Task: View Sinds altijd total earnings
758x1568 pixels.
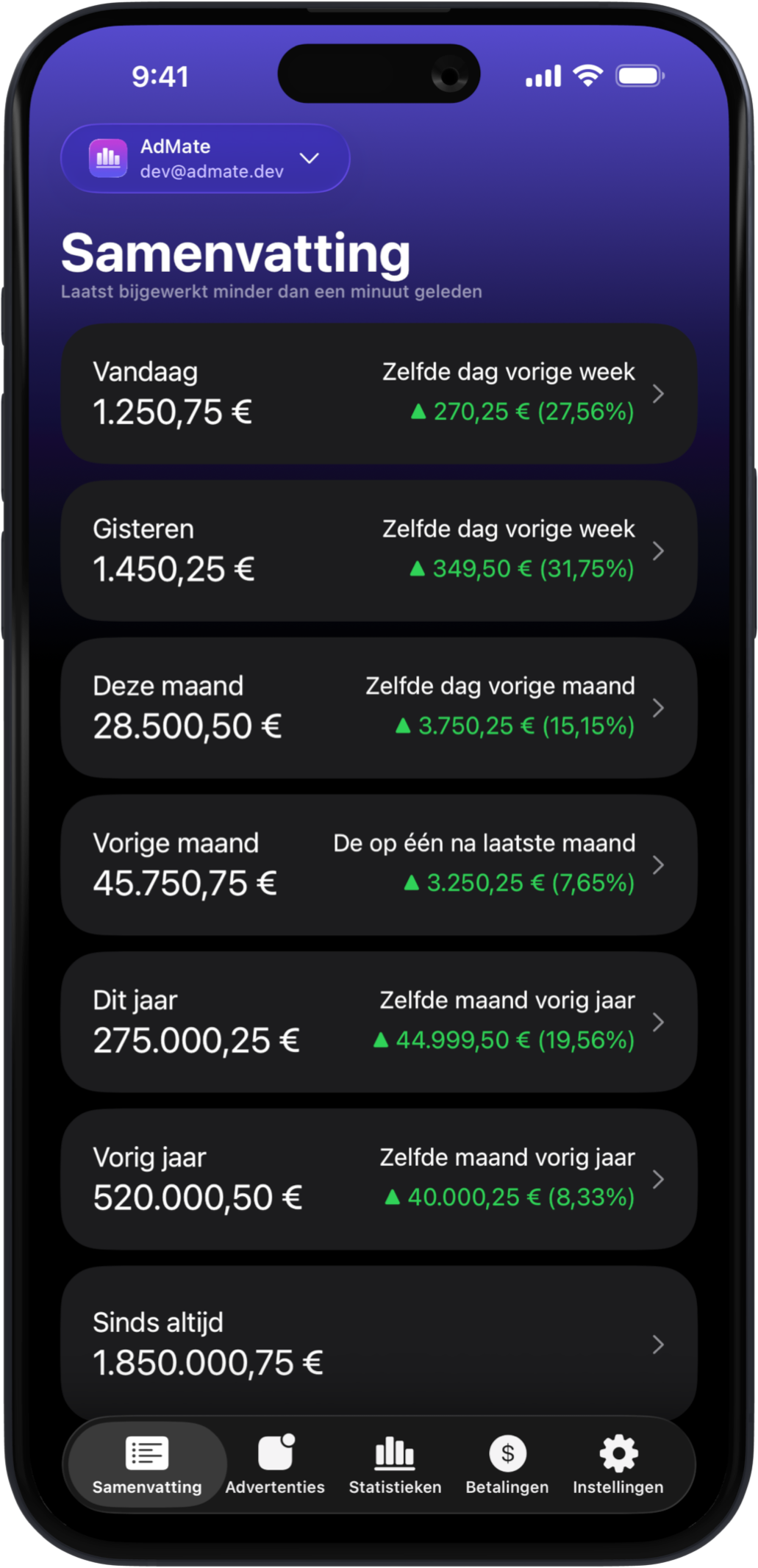Action: (379, 1342)
